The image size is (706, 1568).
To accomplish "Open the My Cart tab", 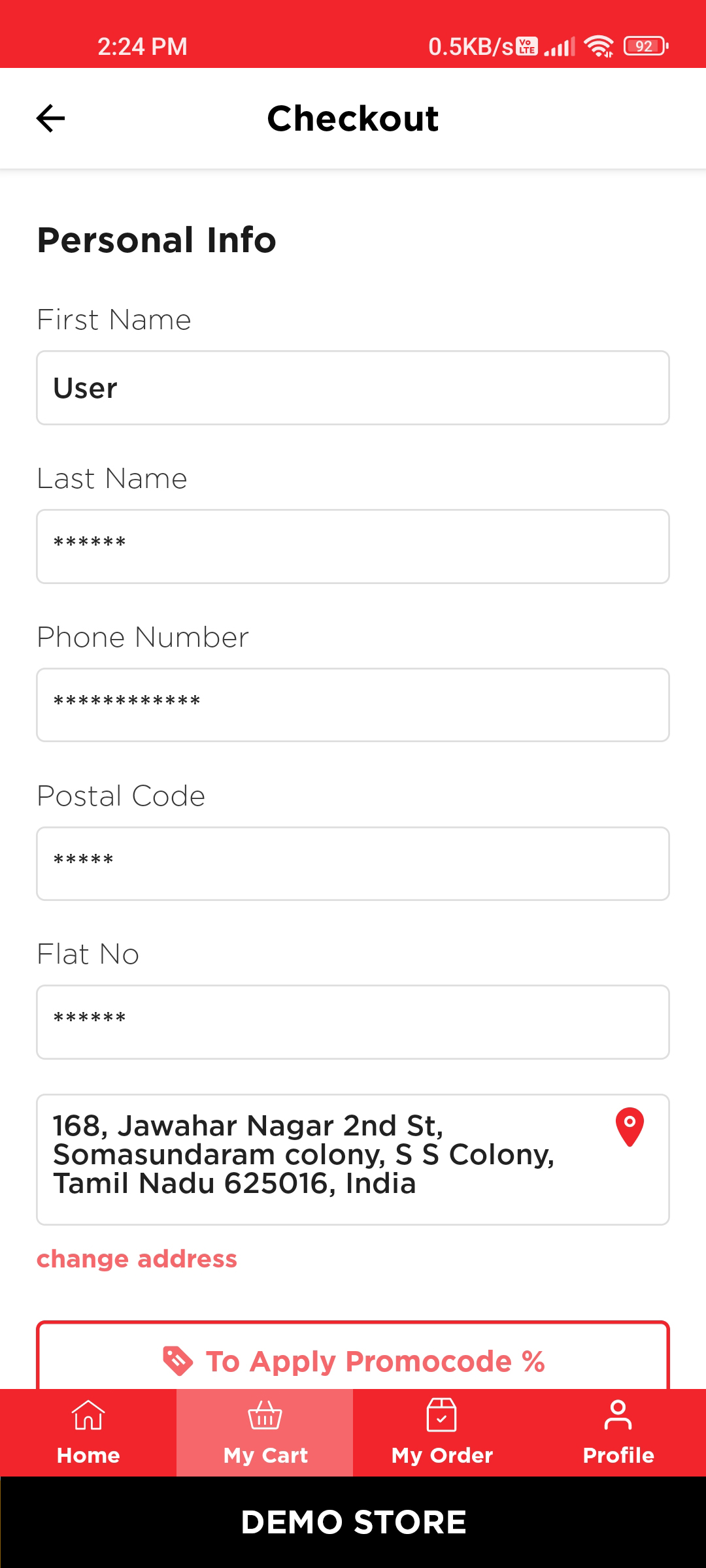I will pyautogui.click(x=265, y=1432).
